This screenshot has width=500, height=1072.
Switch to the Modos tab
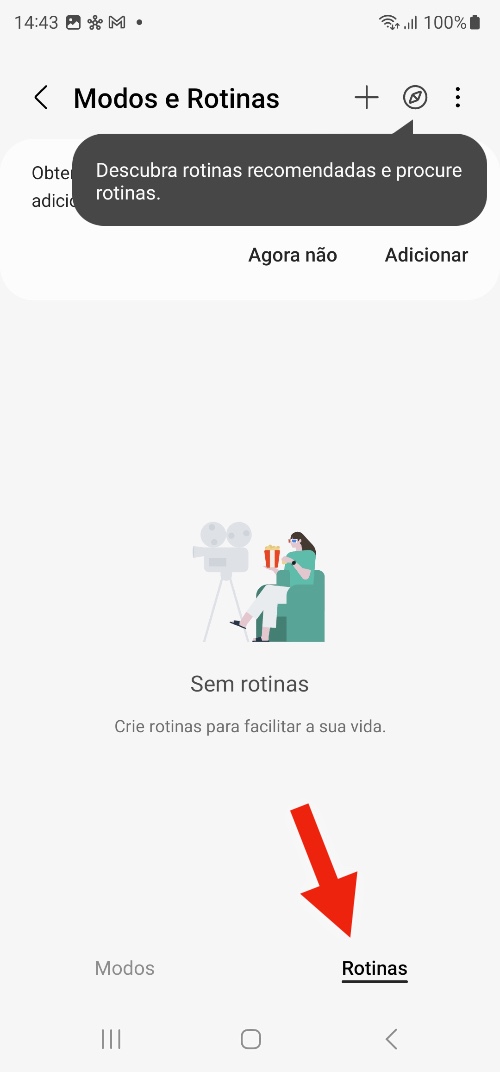[124, 968]
